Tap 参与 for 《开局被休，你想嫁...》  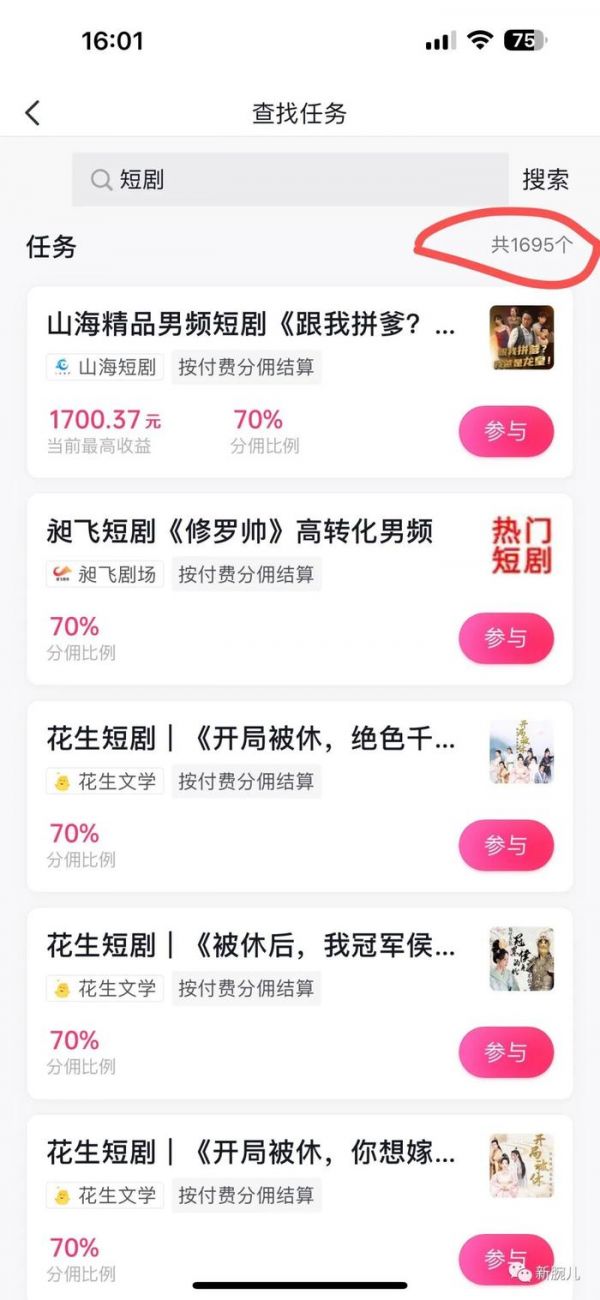click(505, 1258)
